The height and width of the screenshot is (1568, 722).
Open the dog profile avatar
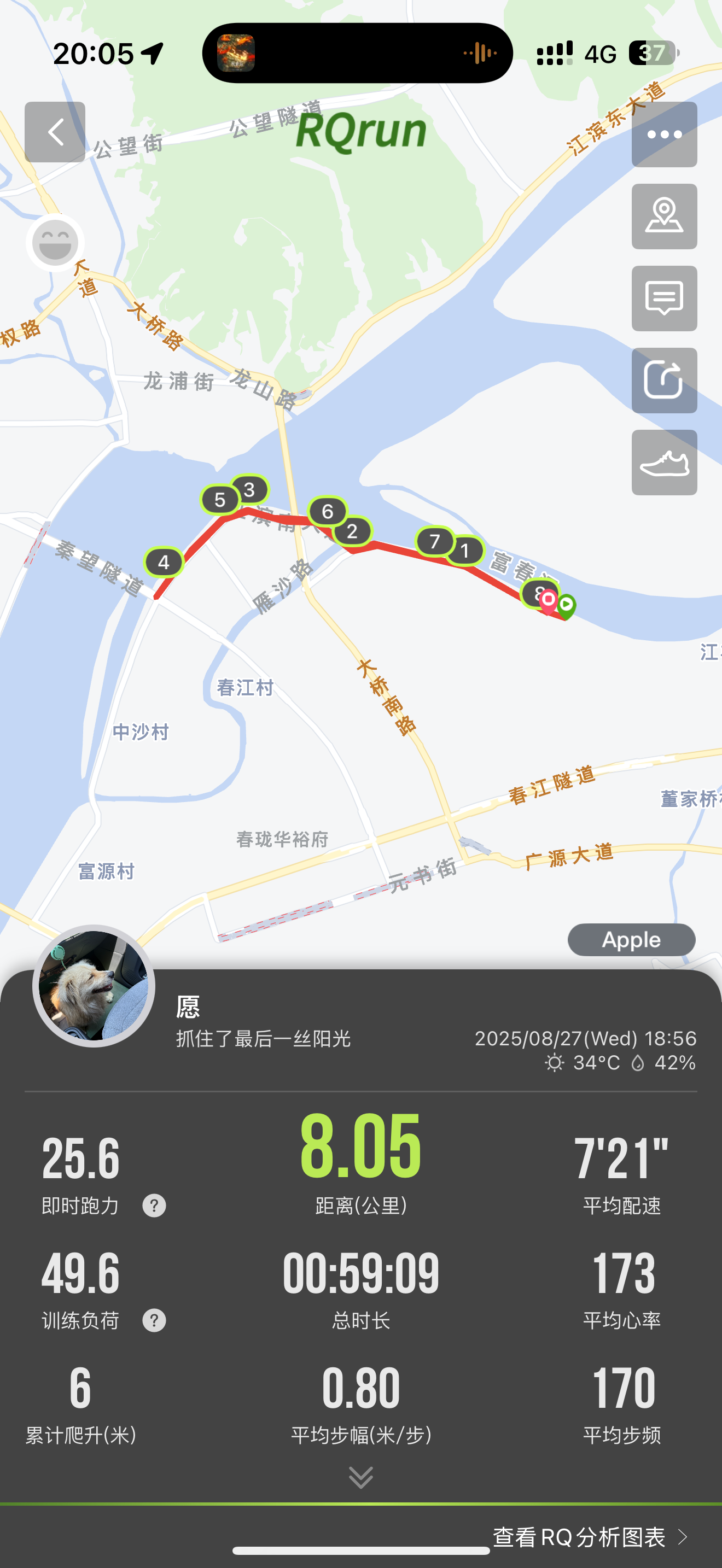coord(94,986)
